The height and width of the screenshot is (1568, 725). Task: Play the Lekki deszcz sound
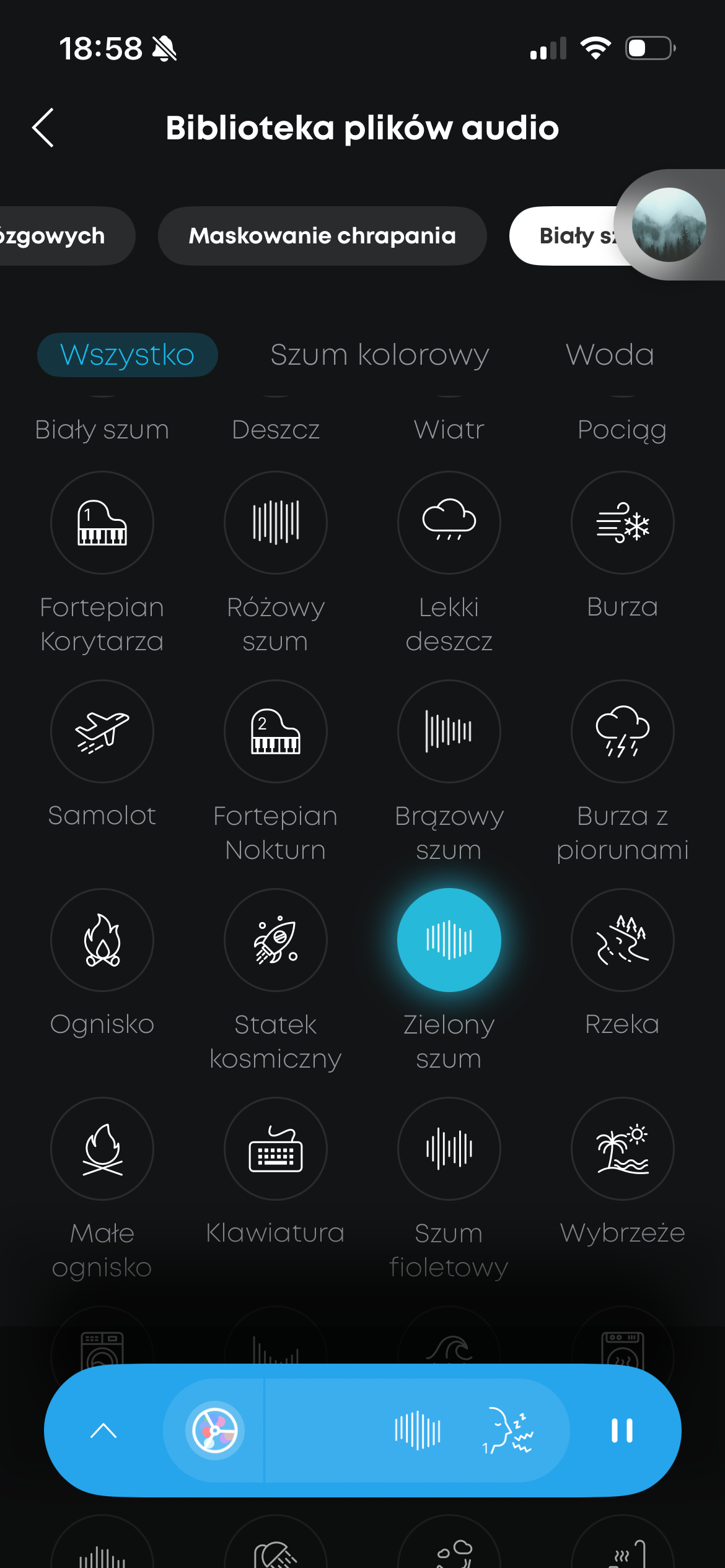449,523
